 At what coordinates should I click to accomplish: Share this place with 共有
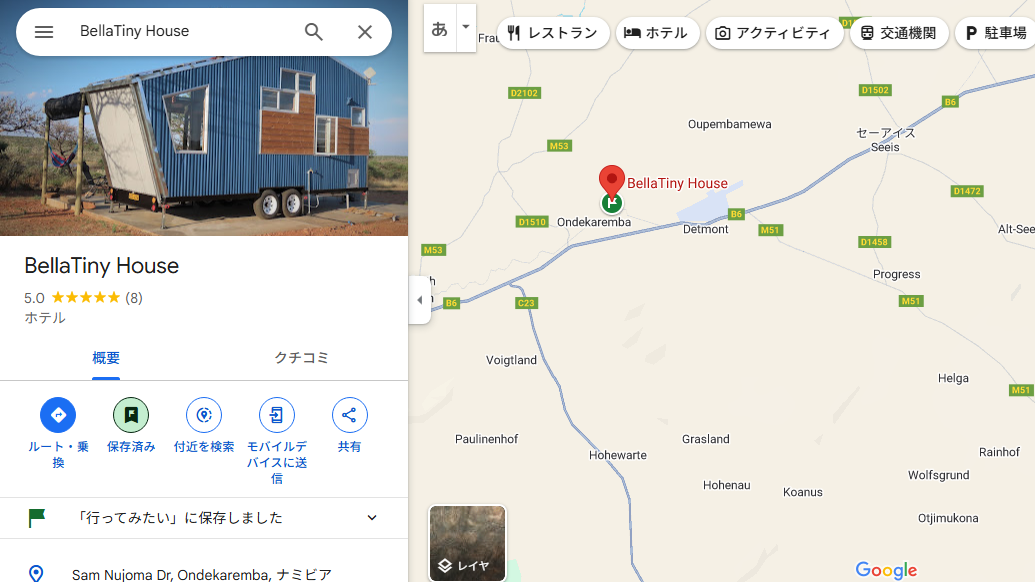click(x=349, y=415)
